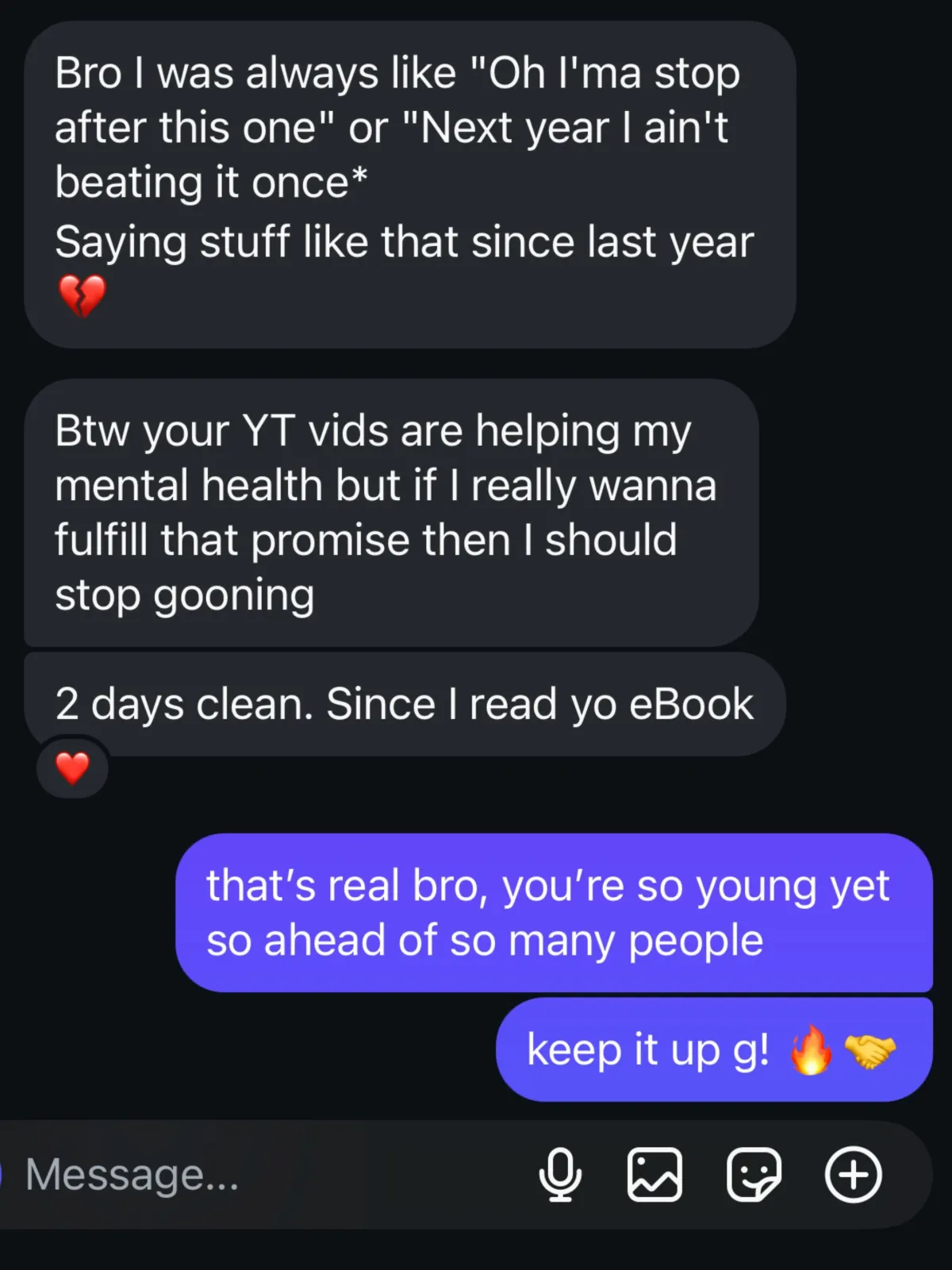Open the sticker picker
Viewport: 952px width, 1270px height.
click(754, 1175)
